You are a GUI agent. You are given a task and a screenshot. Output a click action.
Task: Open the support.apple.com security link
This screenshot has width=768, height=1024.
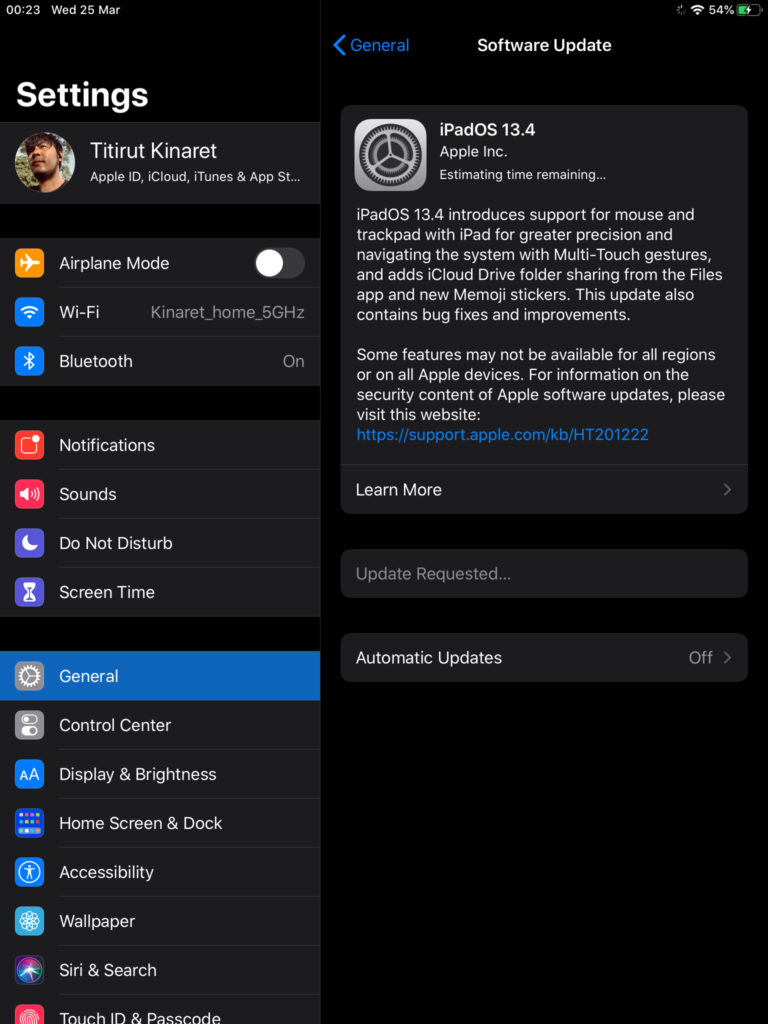[x=503, y=434]
